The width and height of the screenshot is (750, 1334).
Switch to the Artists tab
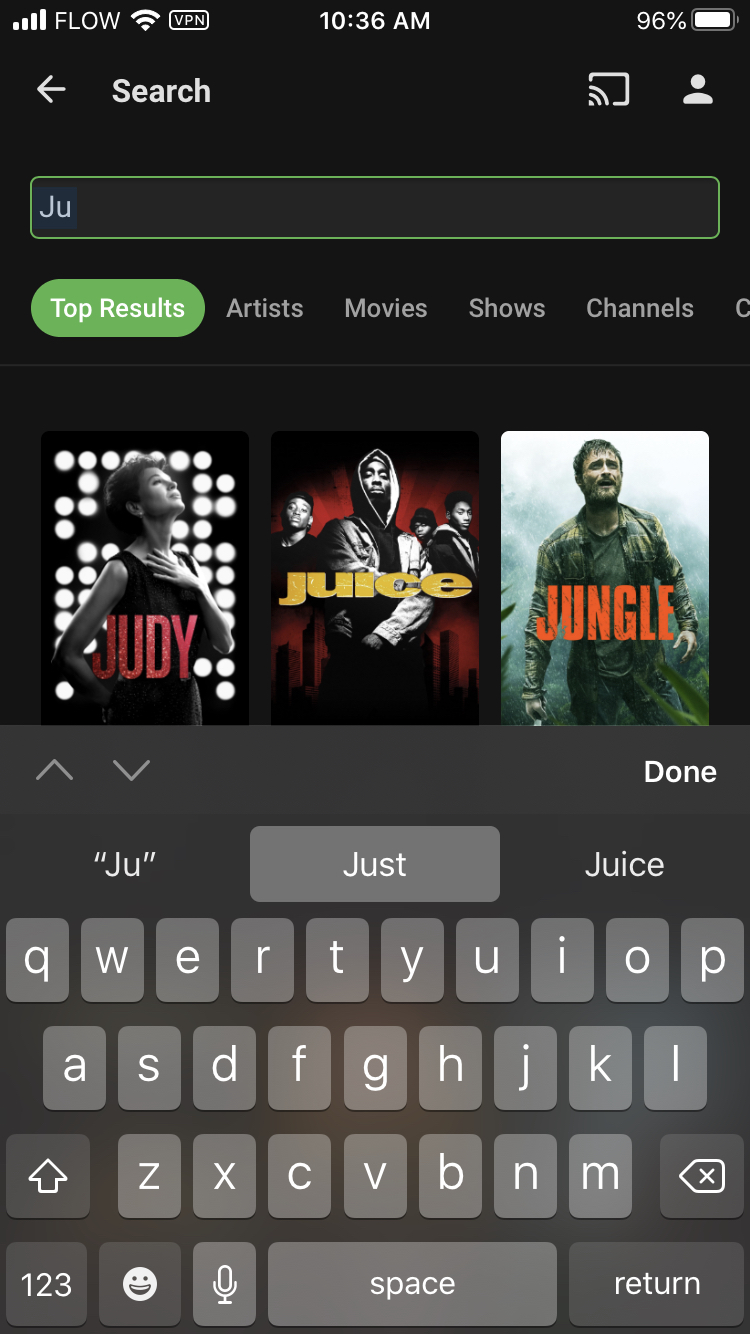[x=265, y=308]
